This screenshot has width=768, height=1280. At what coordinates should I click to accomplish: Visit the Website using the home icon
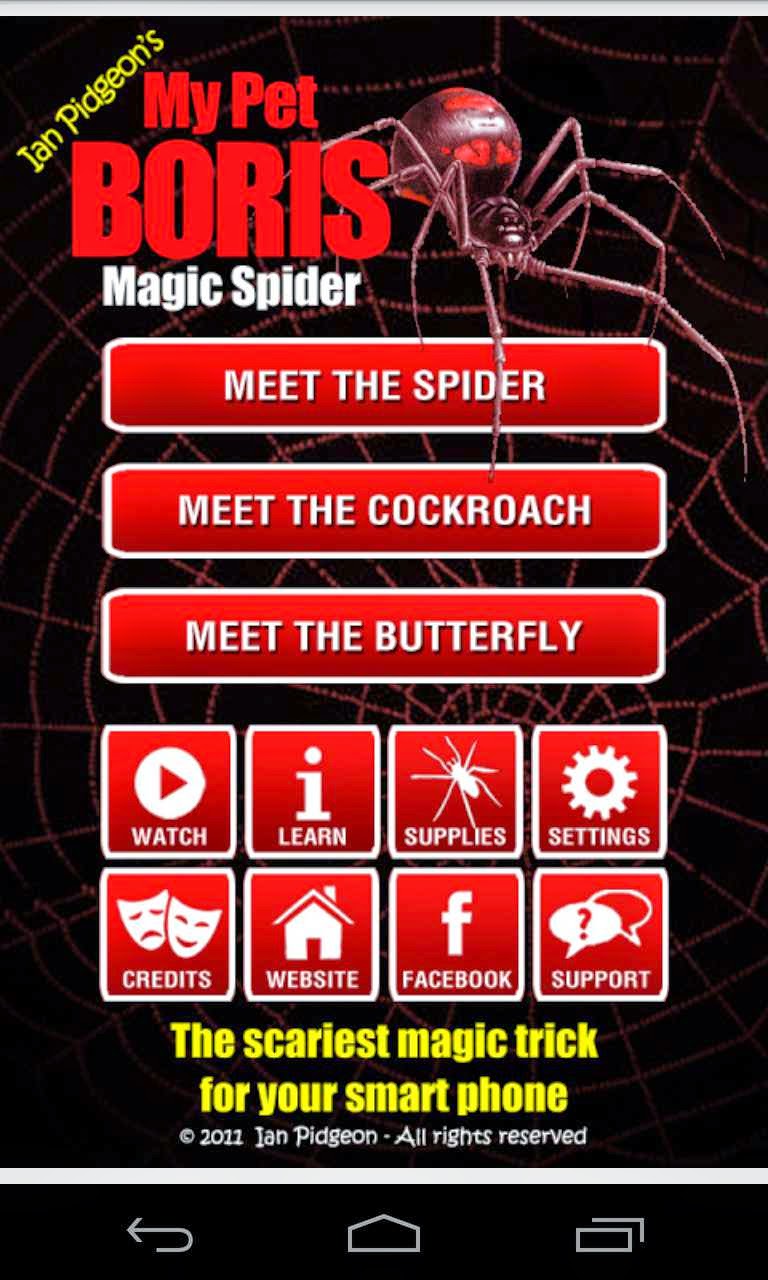(x=312, y=935)
